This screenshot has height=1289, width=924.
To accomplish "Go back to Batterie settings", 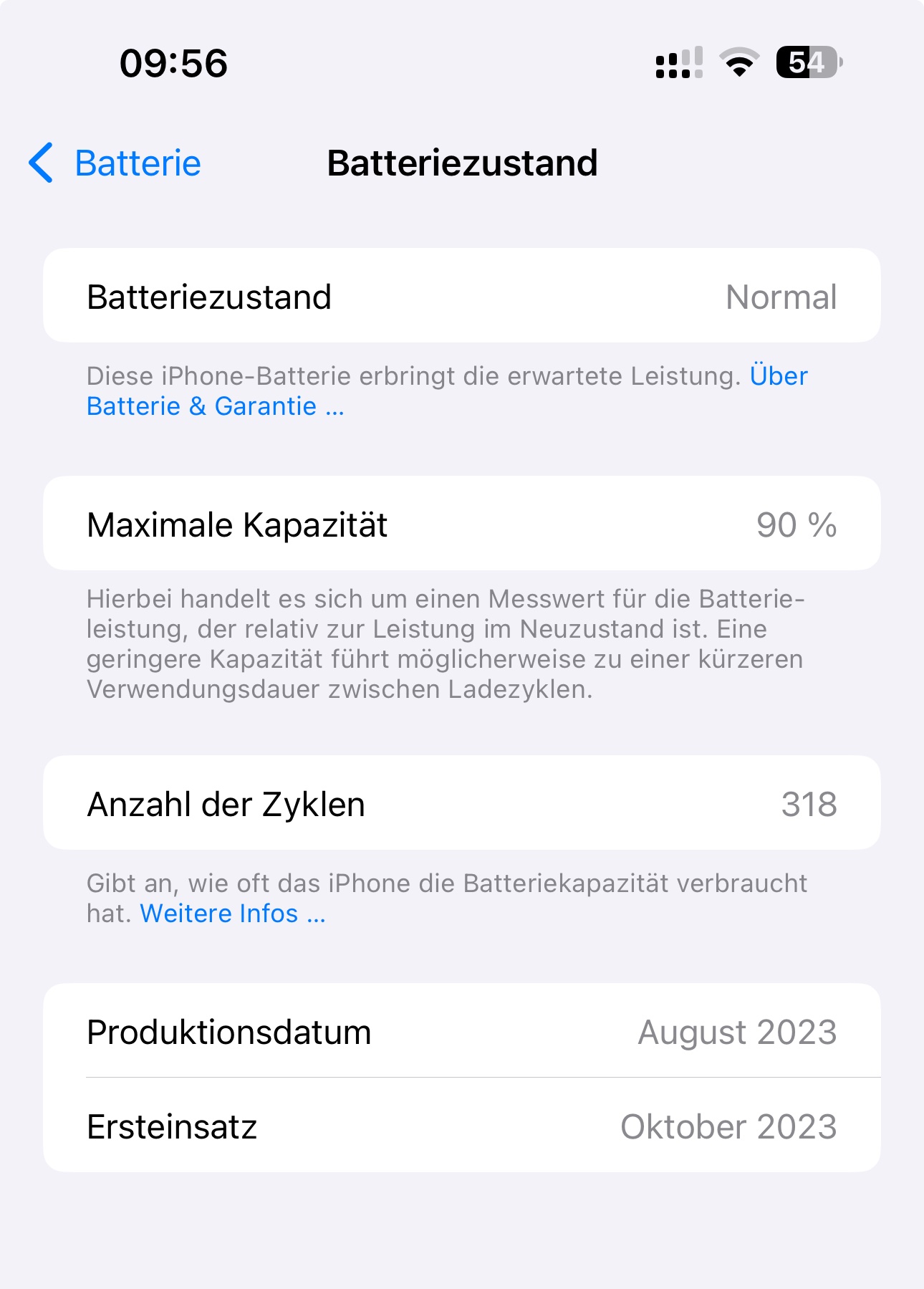I will (116, 163).
